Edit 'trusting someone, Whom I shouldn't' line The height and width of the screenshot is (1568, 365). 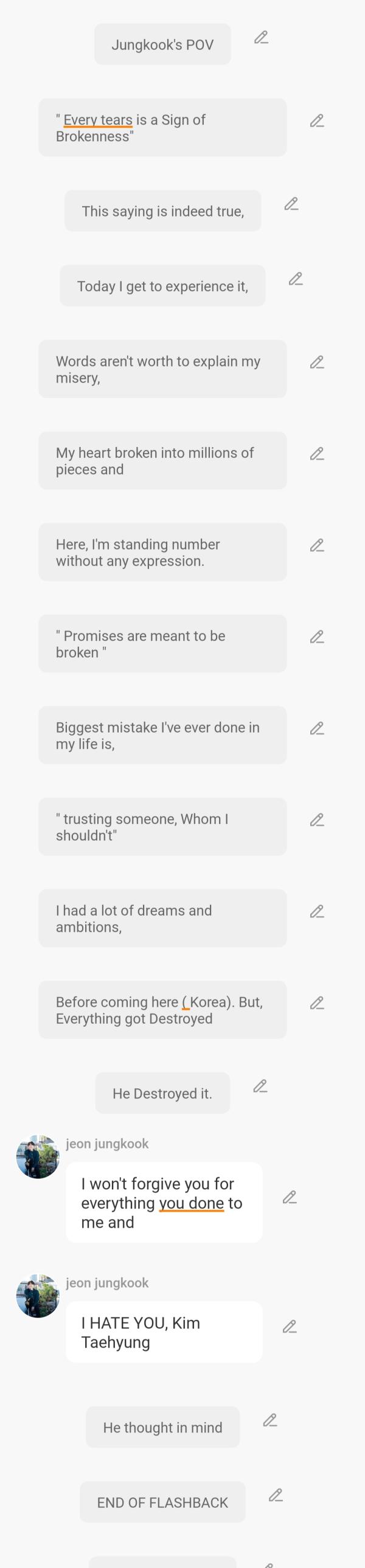[x=317, y=821]
